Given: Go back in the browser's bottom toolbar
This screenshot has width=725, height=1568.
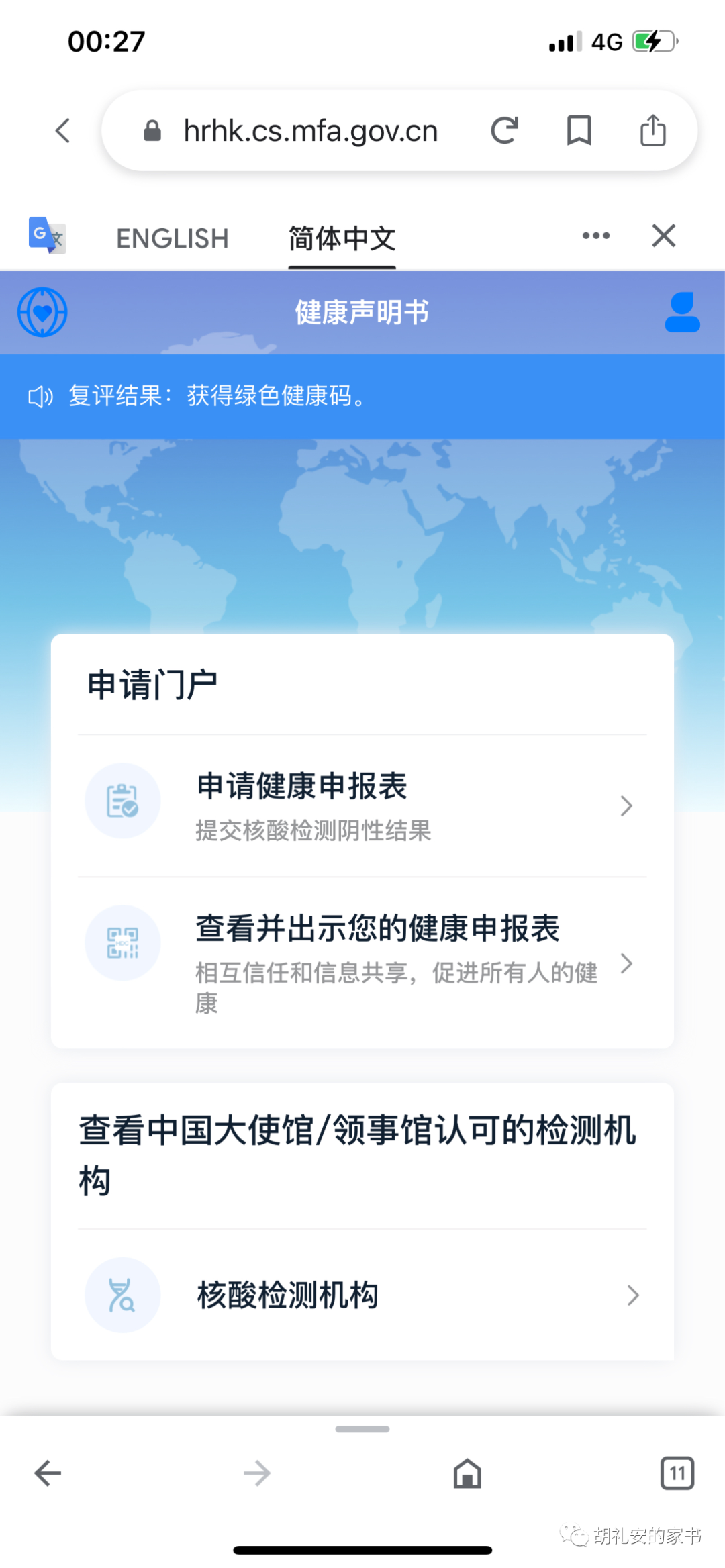Looking at the screenshot, I should point(48,1473).
